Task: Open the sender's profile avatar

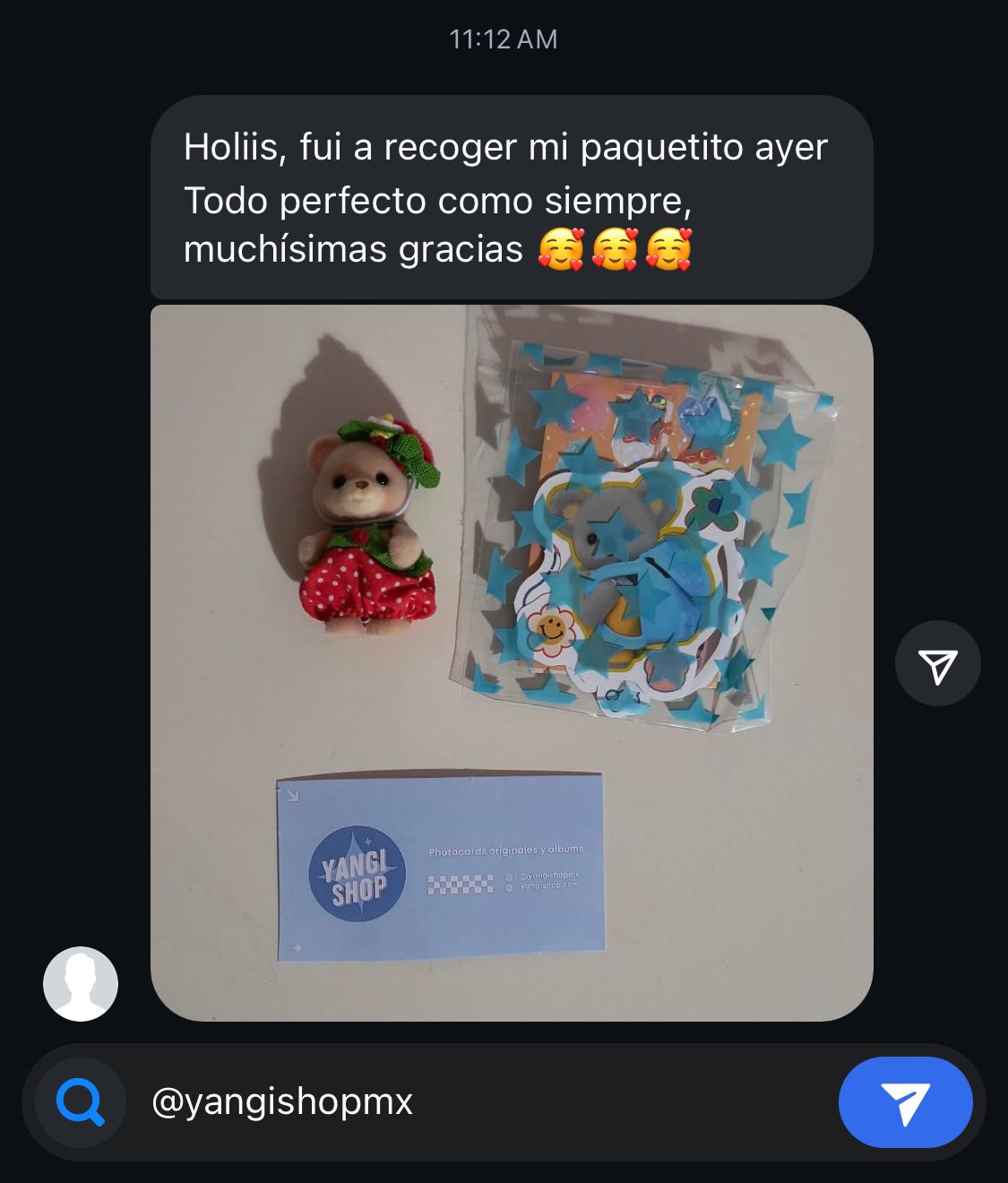Action: (81, 983)
